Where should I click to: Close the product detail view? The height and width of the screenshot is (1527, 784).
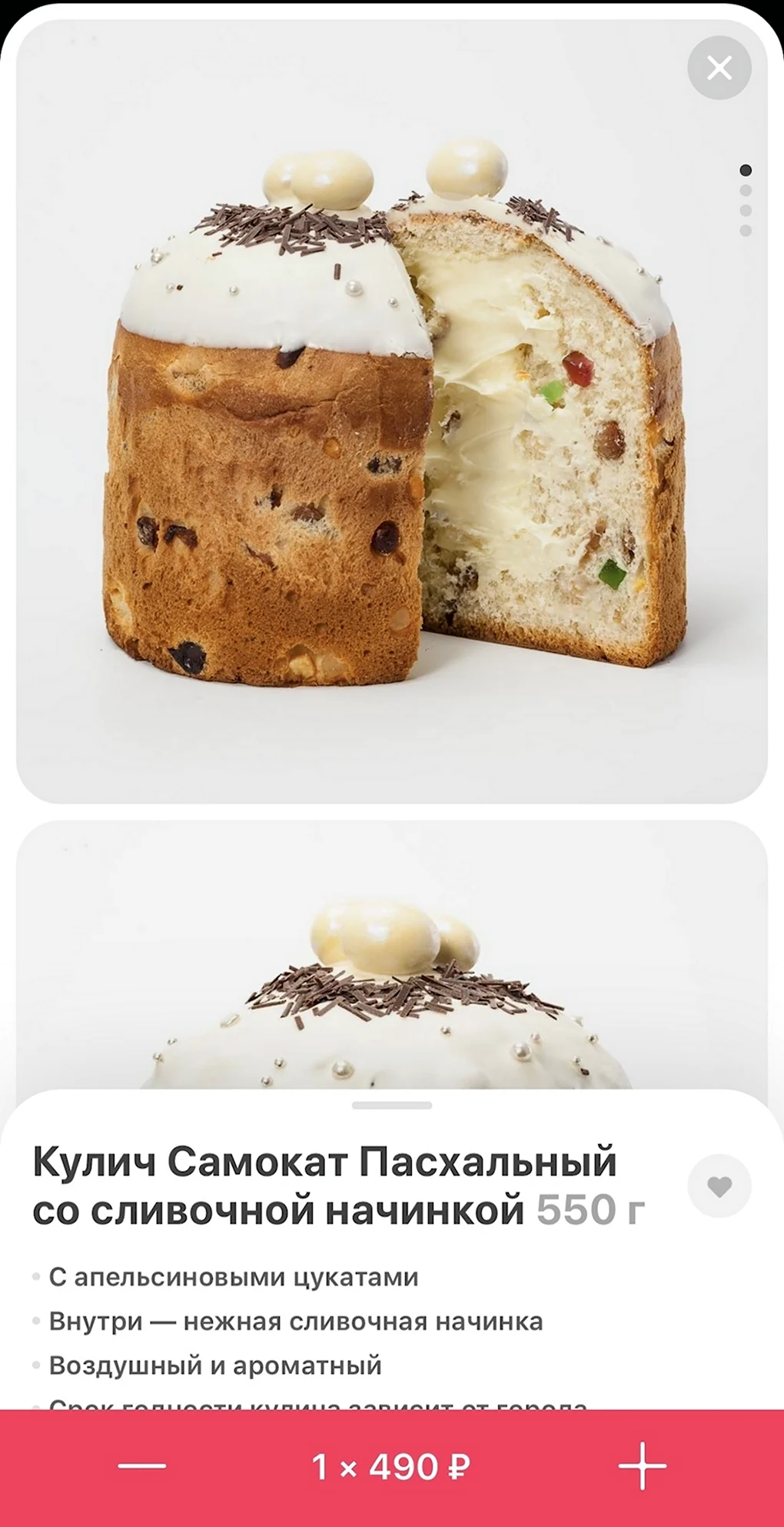[x=719, y=68]
